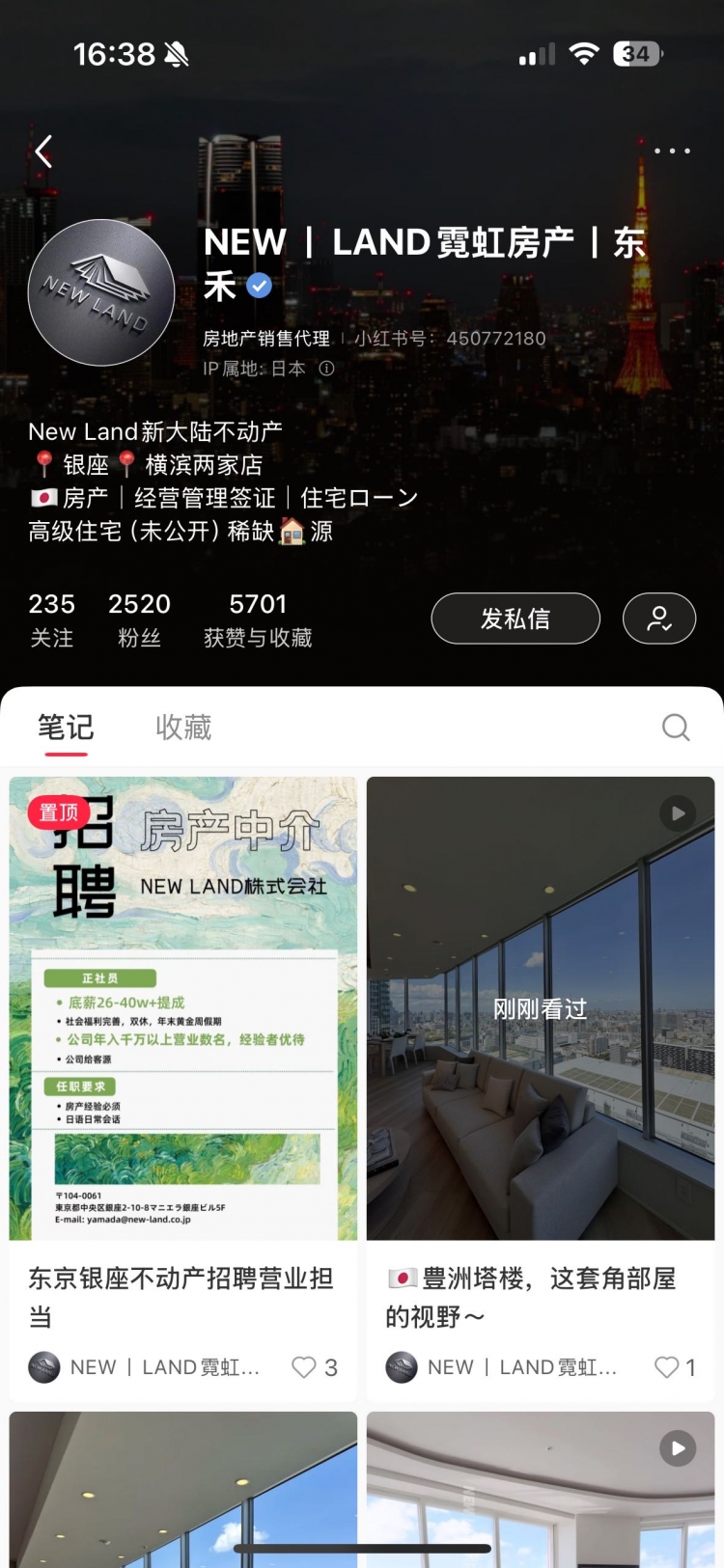Go back using the top-left arrow
The height and width of the screenshot is (1568, 724).
tap(43, 151)
